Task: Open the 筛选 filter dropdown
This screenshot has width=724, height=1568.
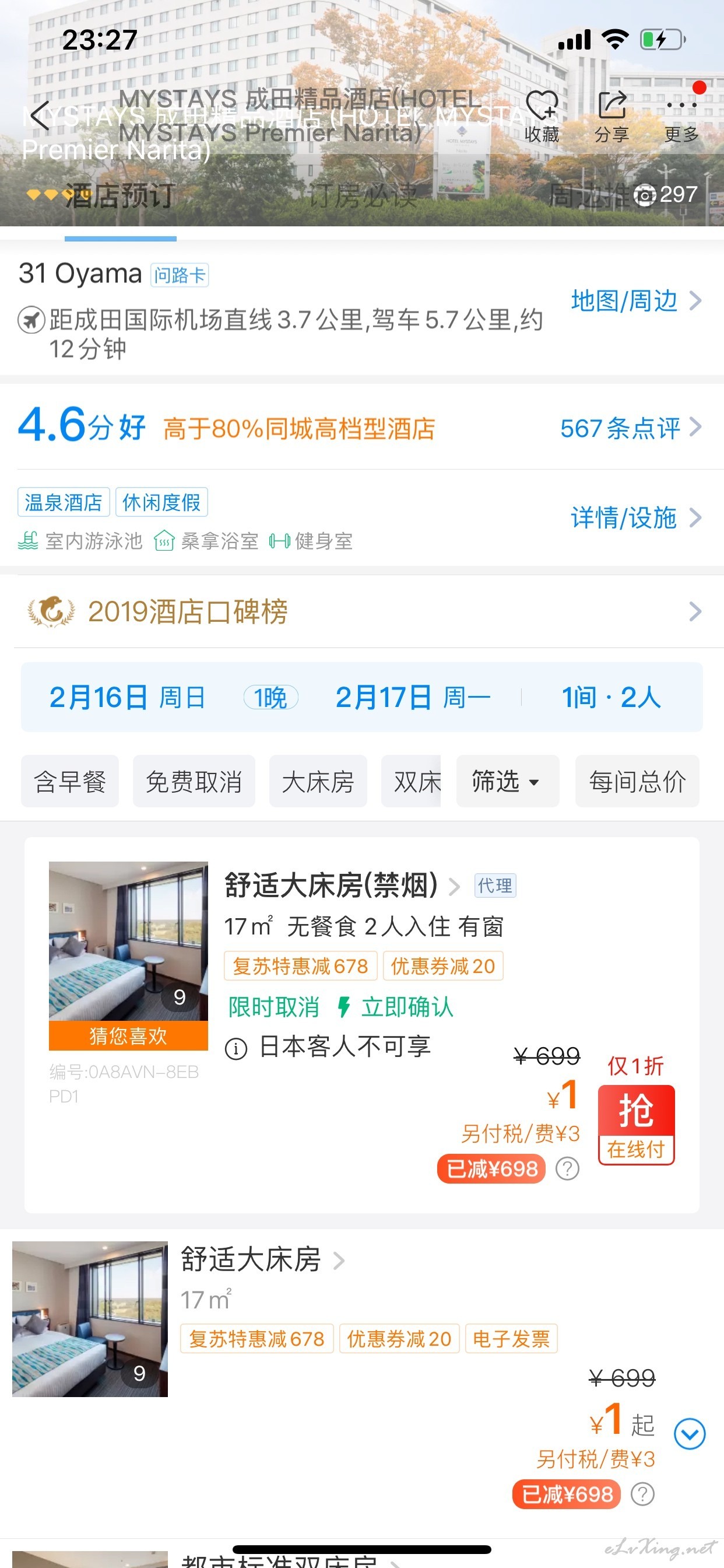Action: coord(507,781)
